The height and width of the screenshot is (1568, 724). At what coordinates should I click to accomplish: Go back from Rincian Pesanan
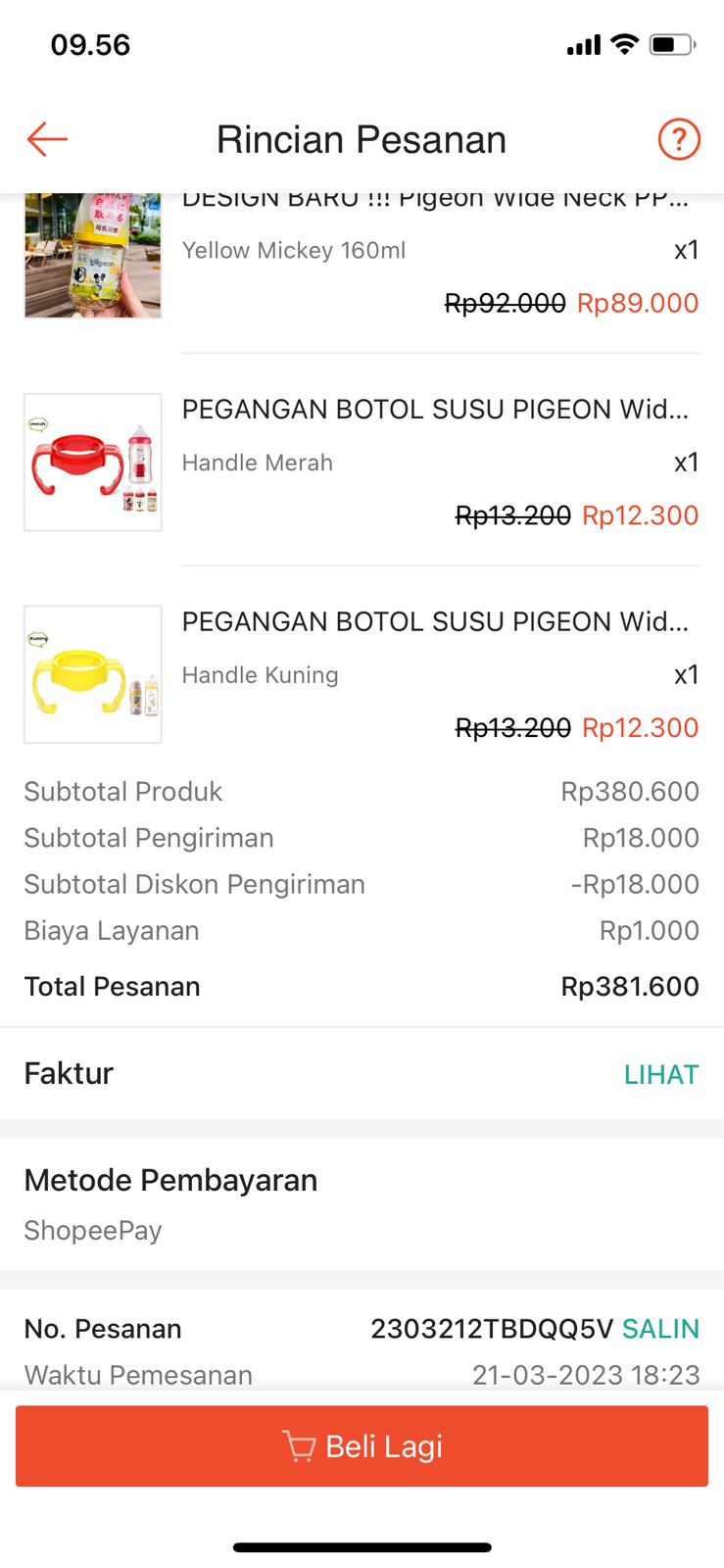coord(46,139)
